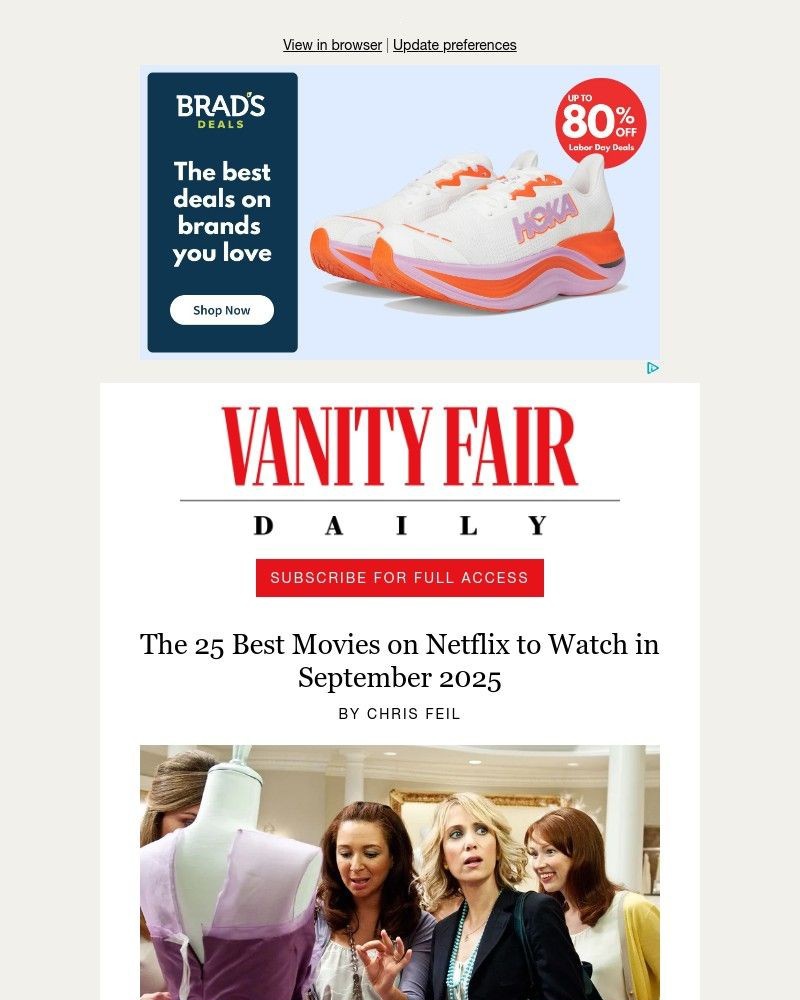Viewport: 800px width, 1000px height.
Task: Click the best deals on brands tagline
Action: [222, 213]
